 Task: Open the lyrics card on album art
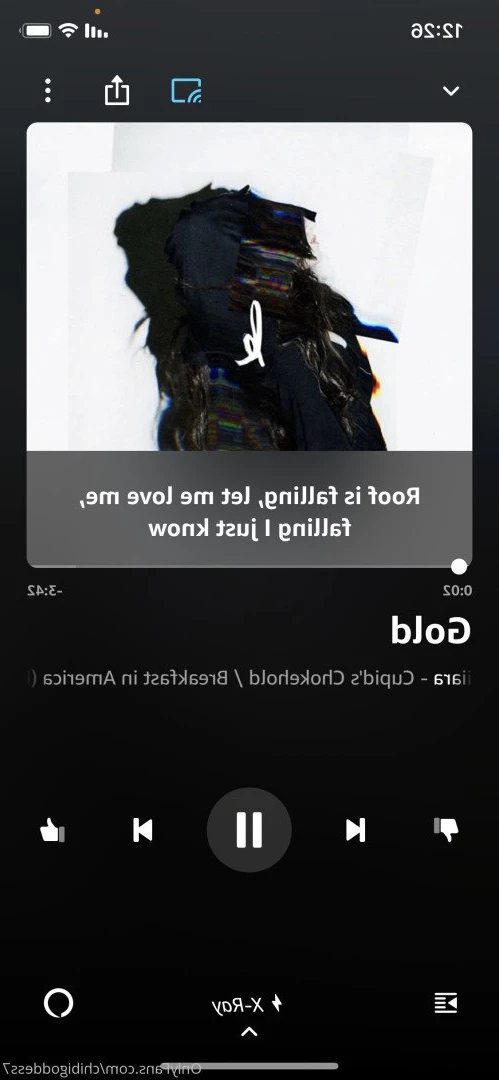coord(250,508)
